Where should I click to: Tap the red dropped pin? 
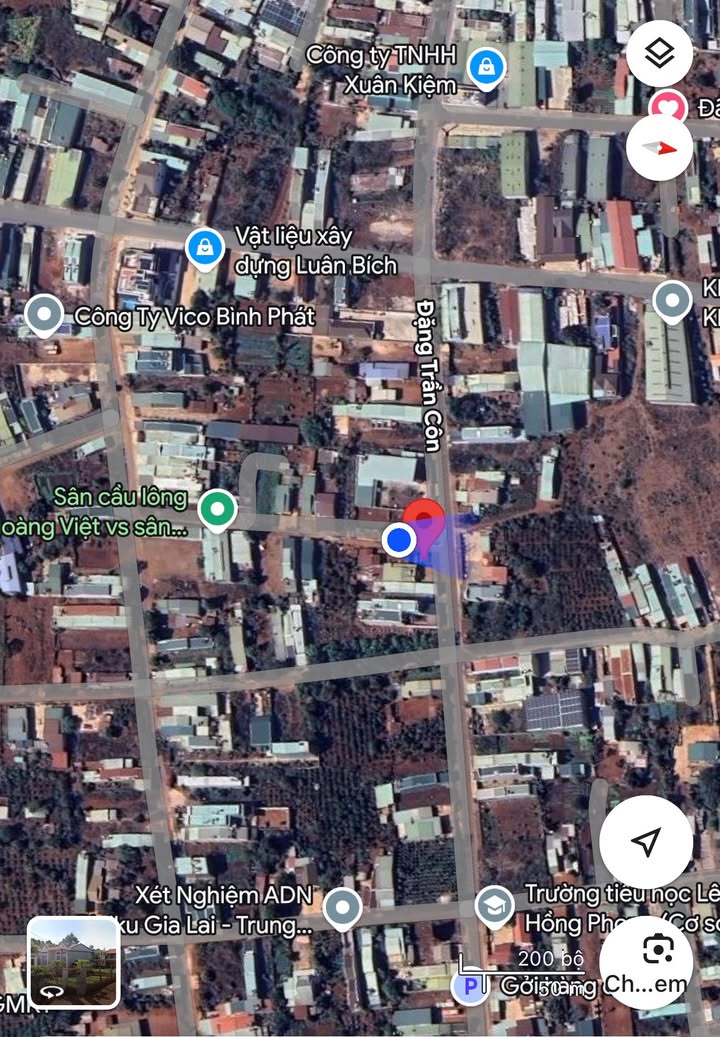(424, 522)
